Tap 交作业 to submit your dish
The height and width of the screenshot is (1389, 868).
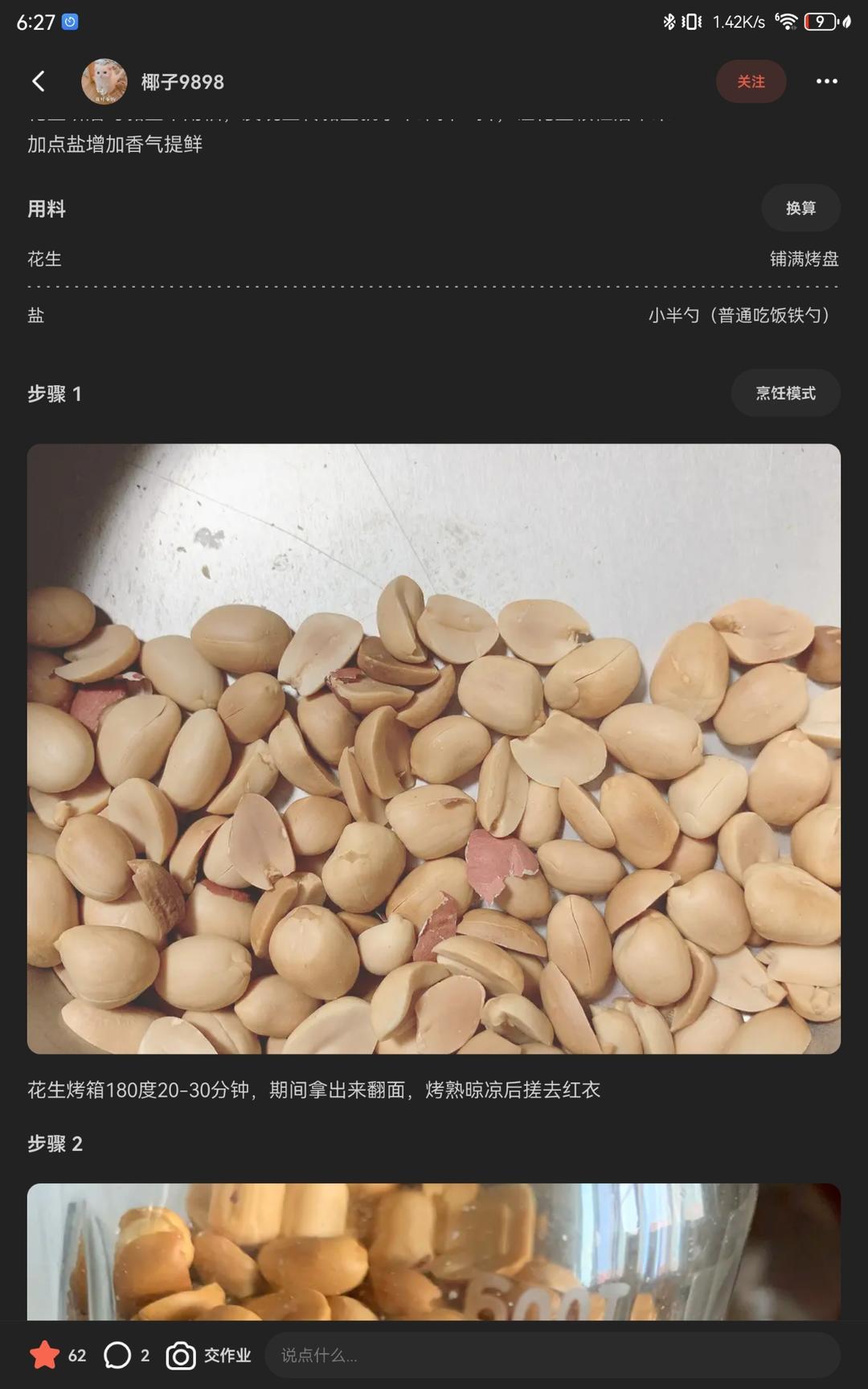pyautogui.click(x=227, y=1355)
